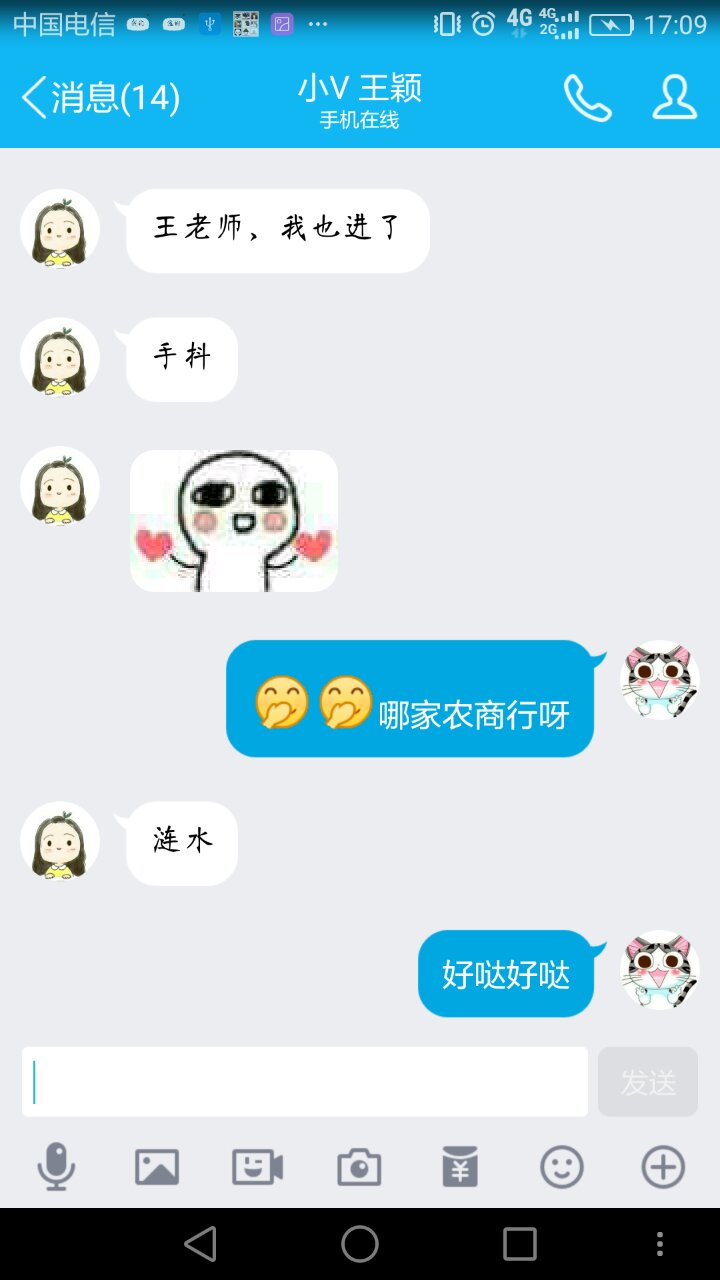Go back to the 消息 list
720x1280 pixels.
(x=98, y=98)
